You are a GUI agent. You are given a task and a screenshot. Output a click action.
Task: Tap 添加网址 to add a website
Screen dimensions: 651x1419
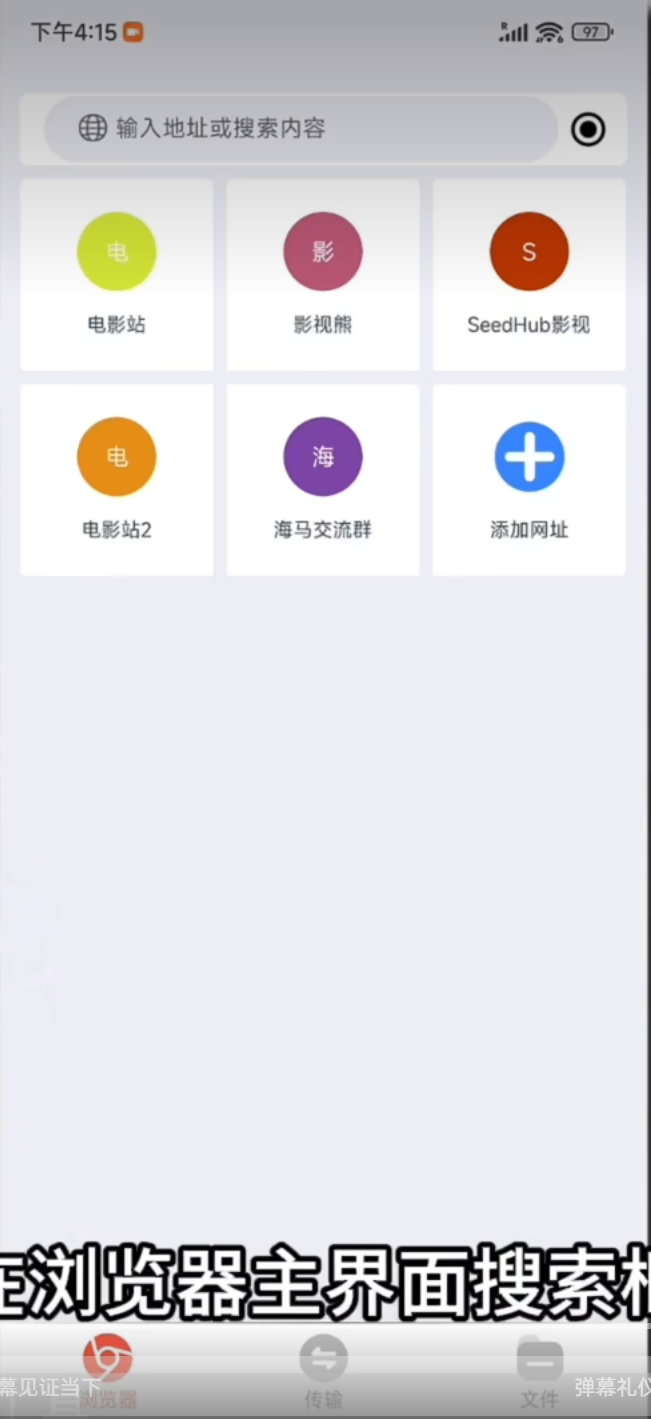pyautogui.click(x=529, y=480)
